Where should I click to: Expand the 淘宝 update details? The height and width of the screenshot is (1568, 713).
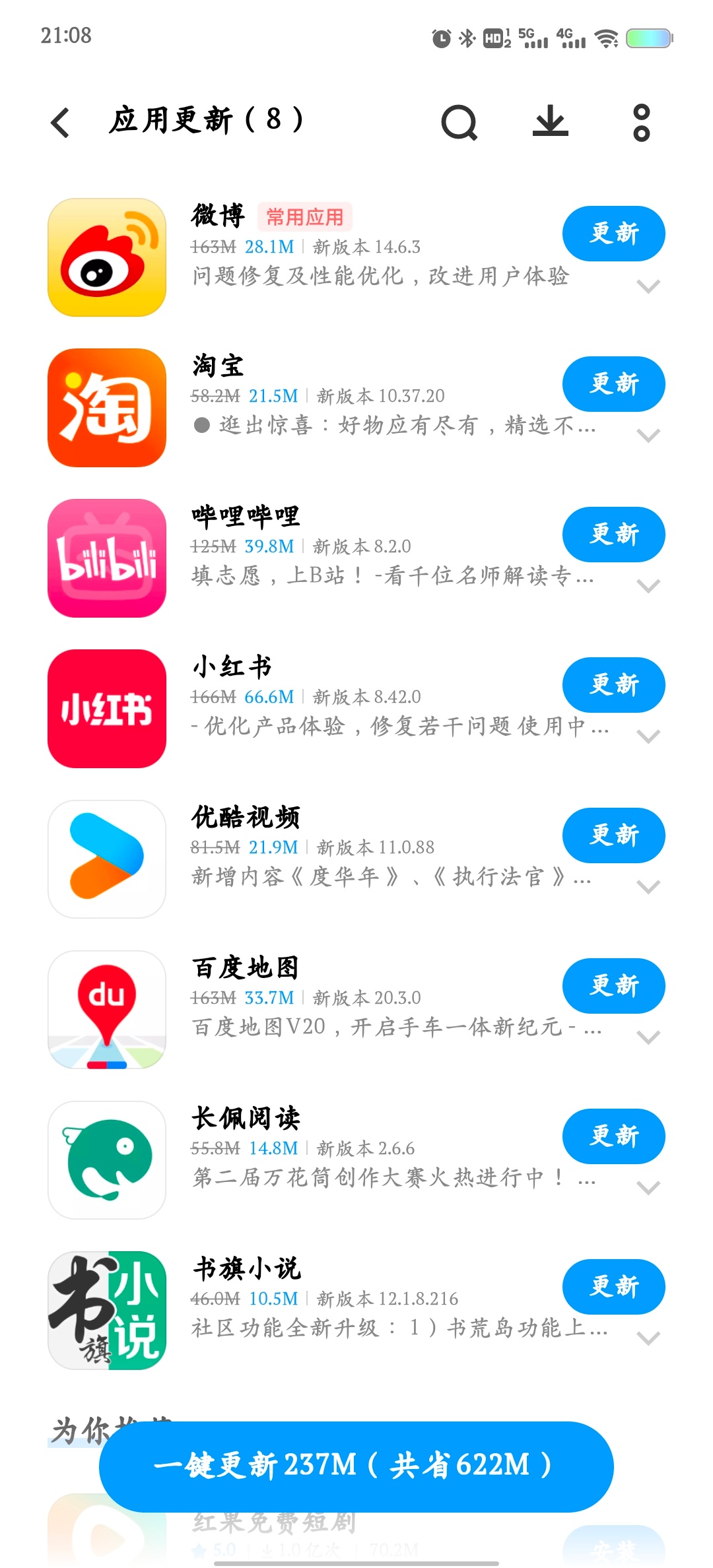tap(648, 436)
